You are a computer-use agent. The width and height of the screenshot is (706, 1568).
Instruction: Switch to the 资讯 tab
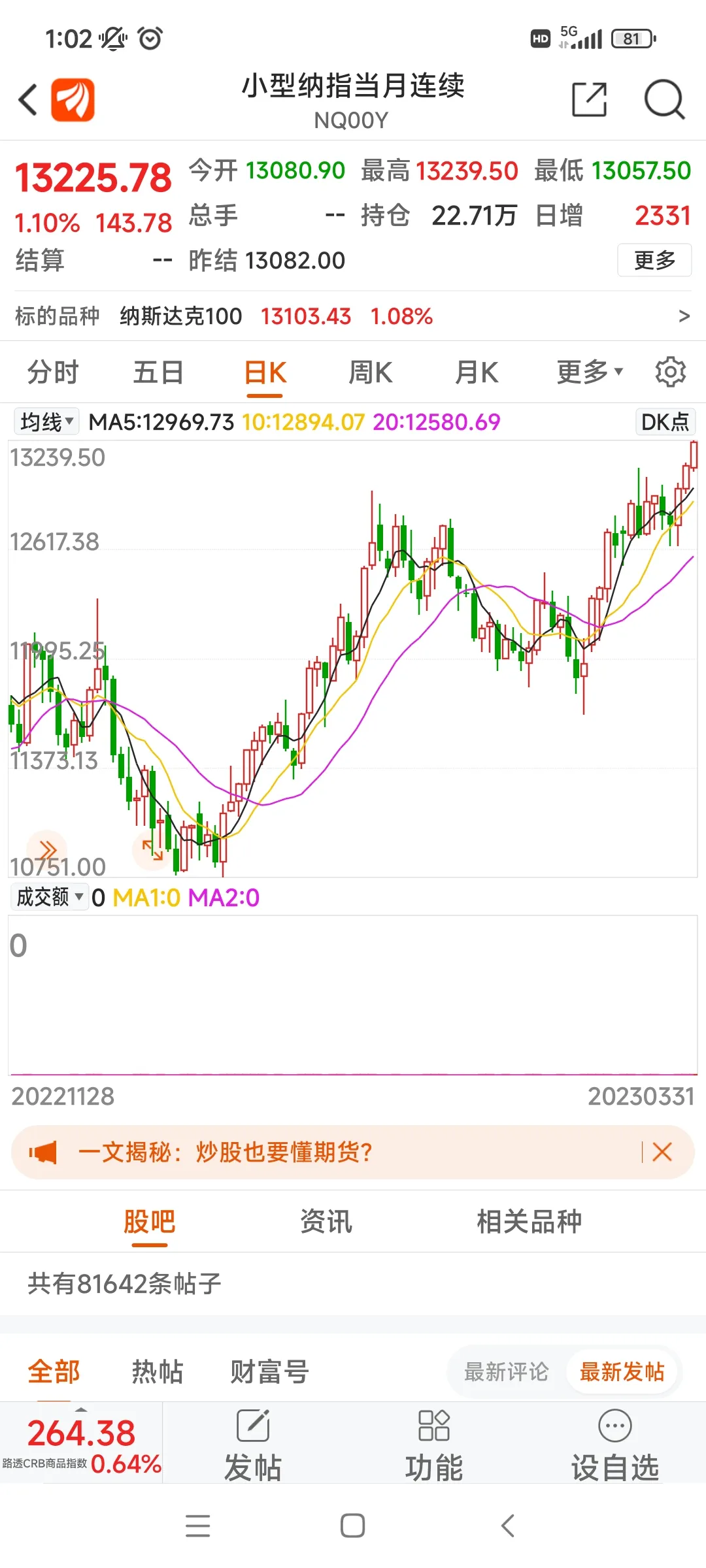pos(326,1221)
